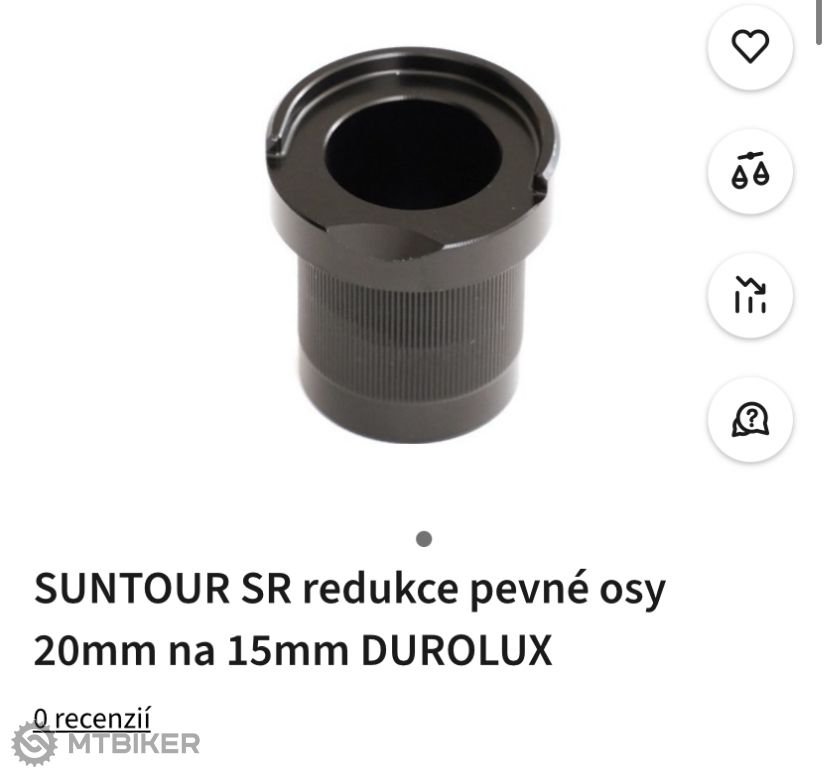Viewport: 828px width, 776px height.
Task: Ask a question about this product
Action: point(750,419)
